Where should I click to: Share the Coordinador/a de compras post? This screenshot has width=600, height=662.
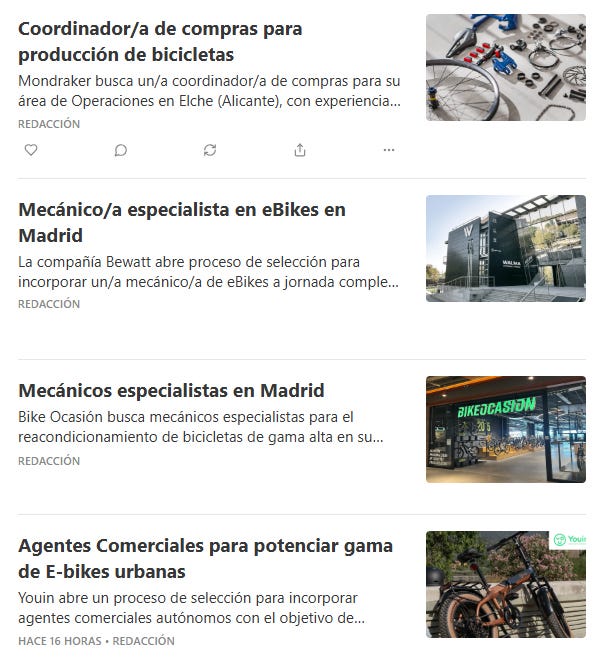click(x=300, y=150)
